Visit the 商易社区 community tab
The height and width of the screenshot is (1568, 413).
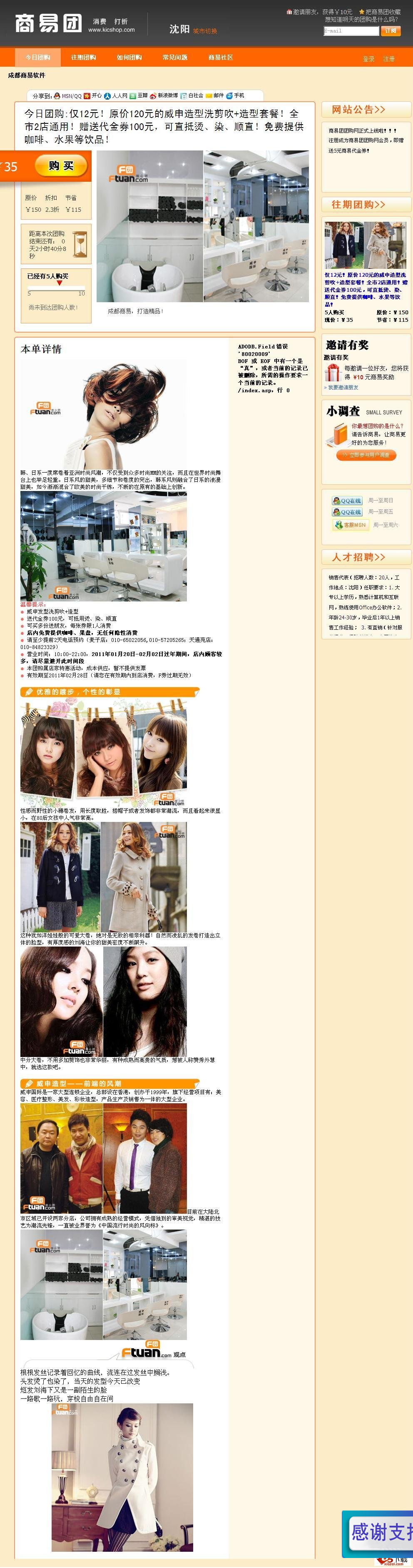pyautogui.click(x=220, y=57)
